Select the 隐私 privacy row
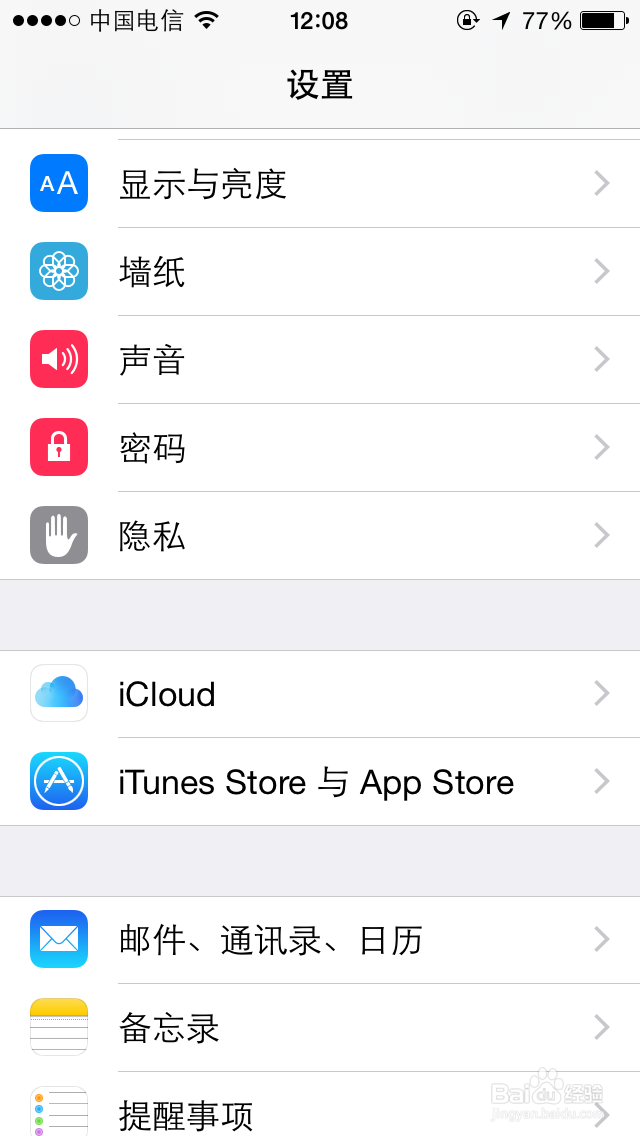 (320, 536)
